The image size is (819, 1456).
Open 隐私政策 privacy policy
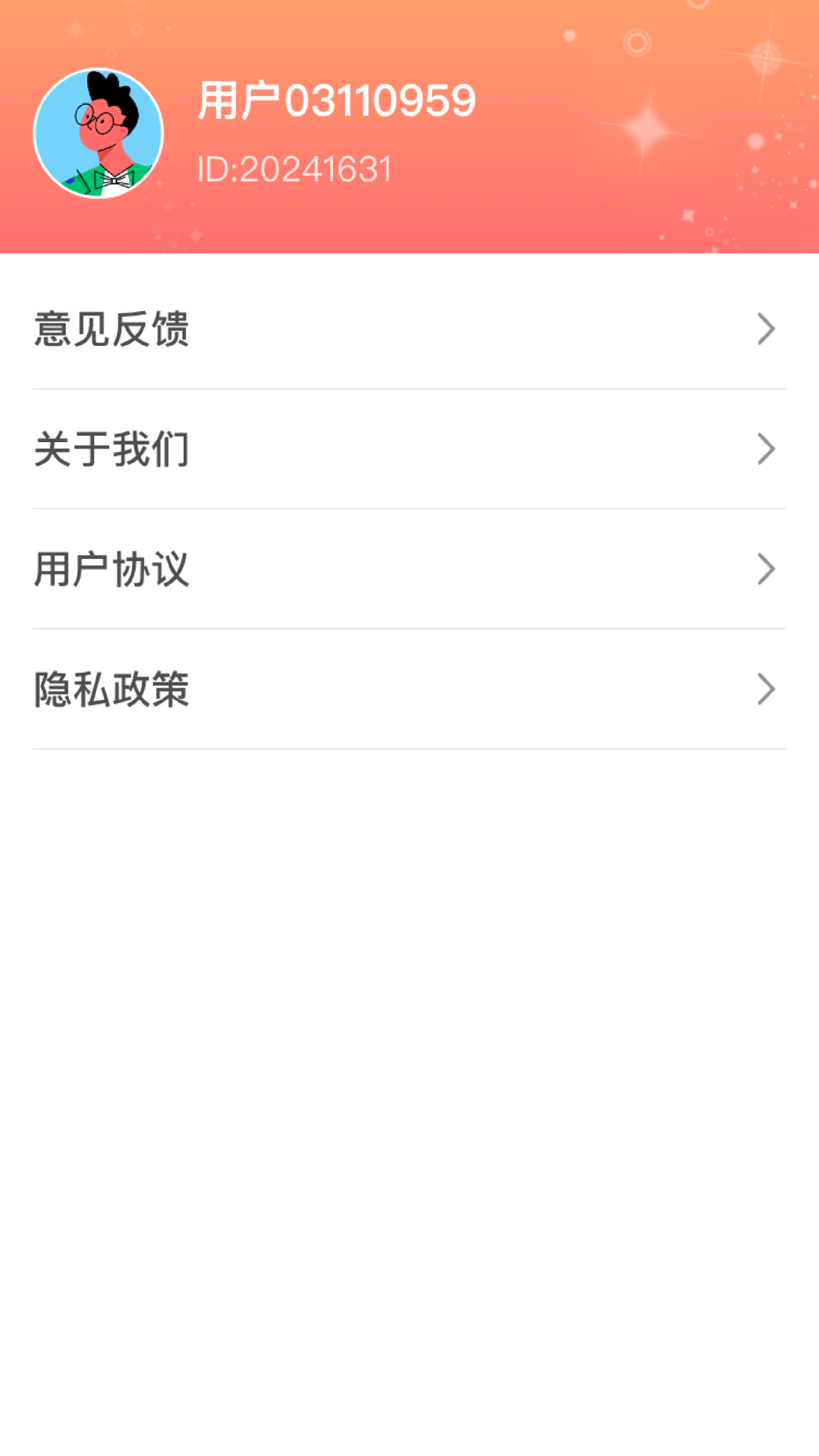pos(409,689)
